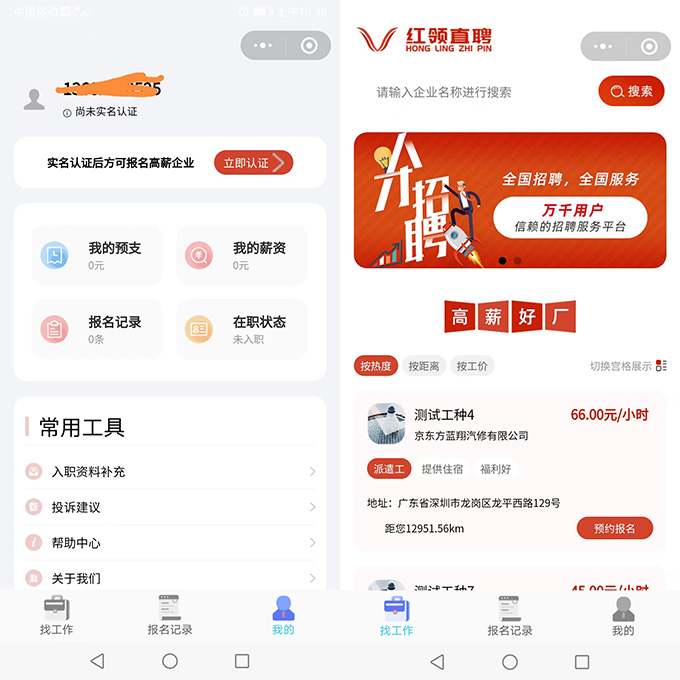
Task: Go to 帮助中心
Action: [170, 543]
